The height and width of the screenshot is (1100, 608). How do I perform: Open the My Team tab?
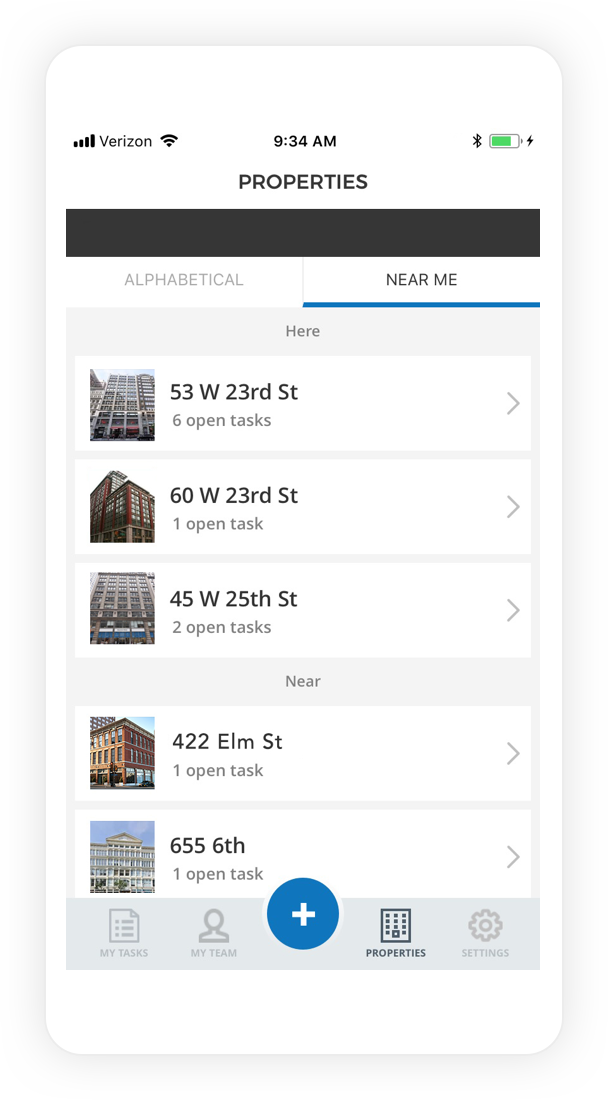[x=214, y=934]
